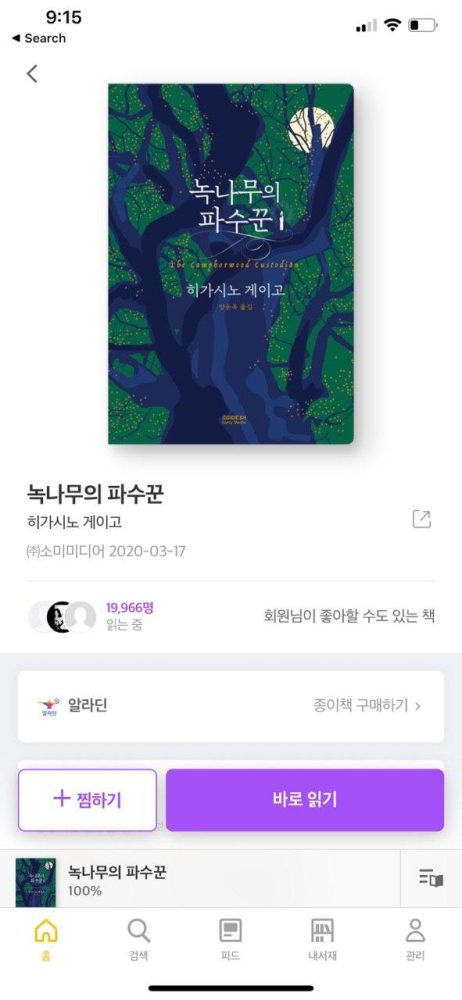Resume 녹나무의 파수꾼 from the bottom bar

[207, 879]
